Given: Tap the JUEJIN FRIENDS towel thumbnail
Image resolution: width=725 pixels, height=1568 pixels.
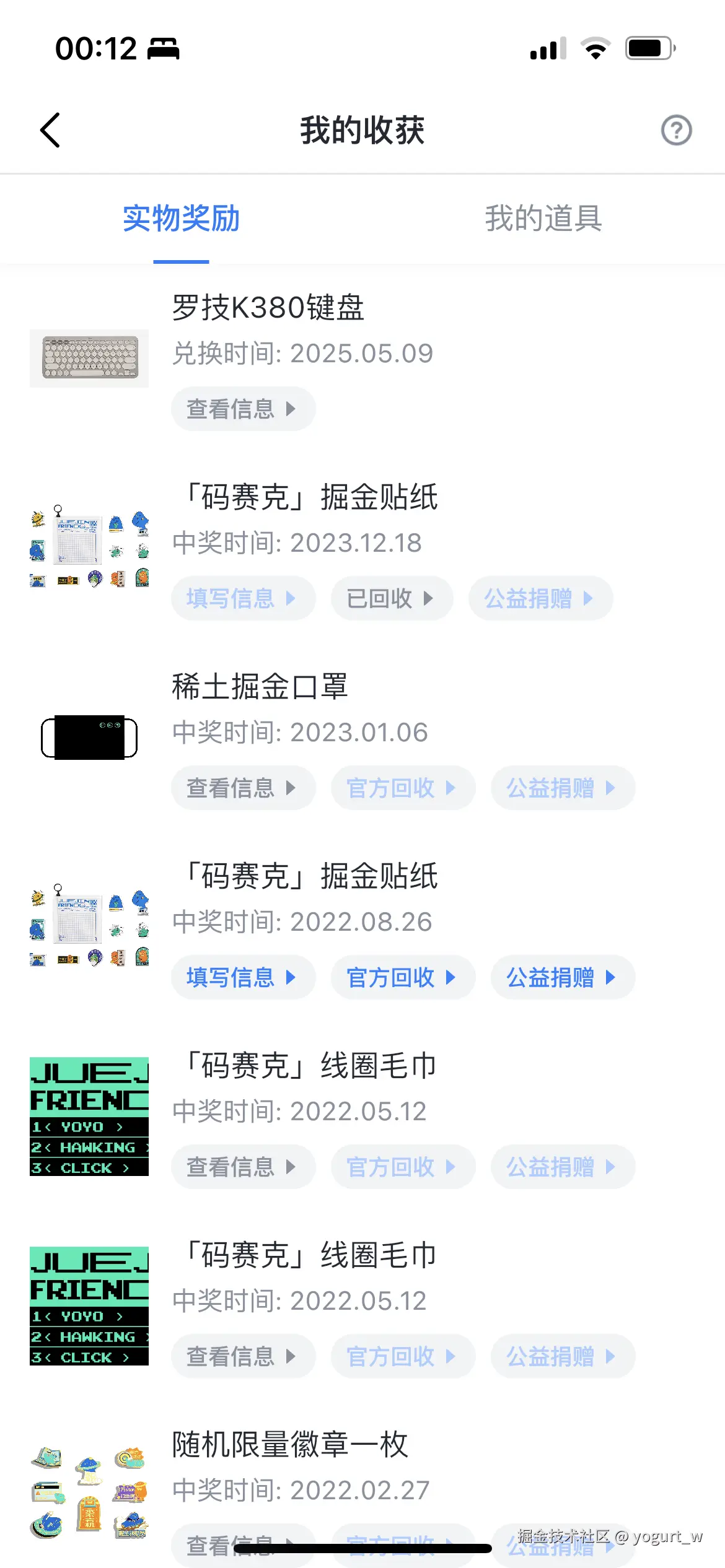Looking at the screenshot, I should [x=89, y=1115].
